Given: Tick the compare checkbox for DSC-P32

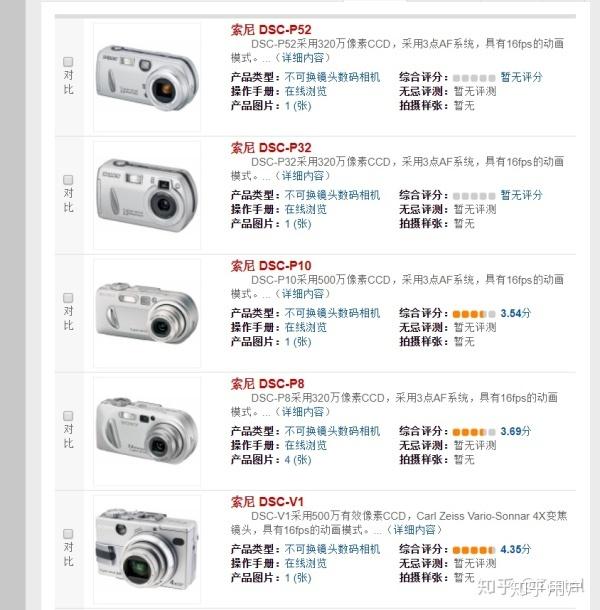Looking at the screenshot, I should [68, 180].
